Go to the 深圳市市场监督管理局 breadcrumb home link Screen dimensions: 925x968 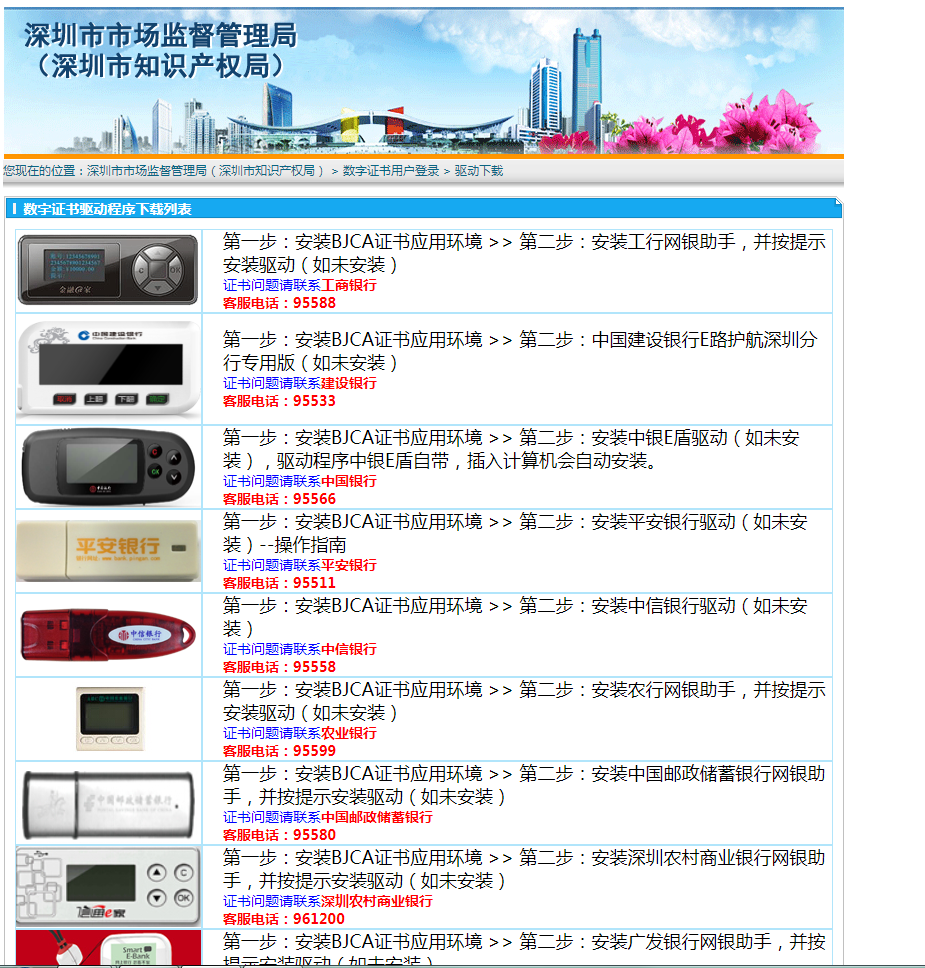pos(205,171)
